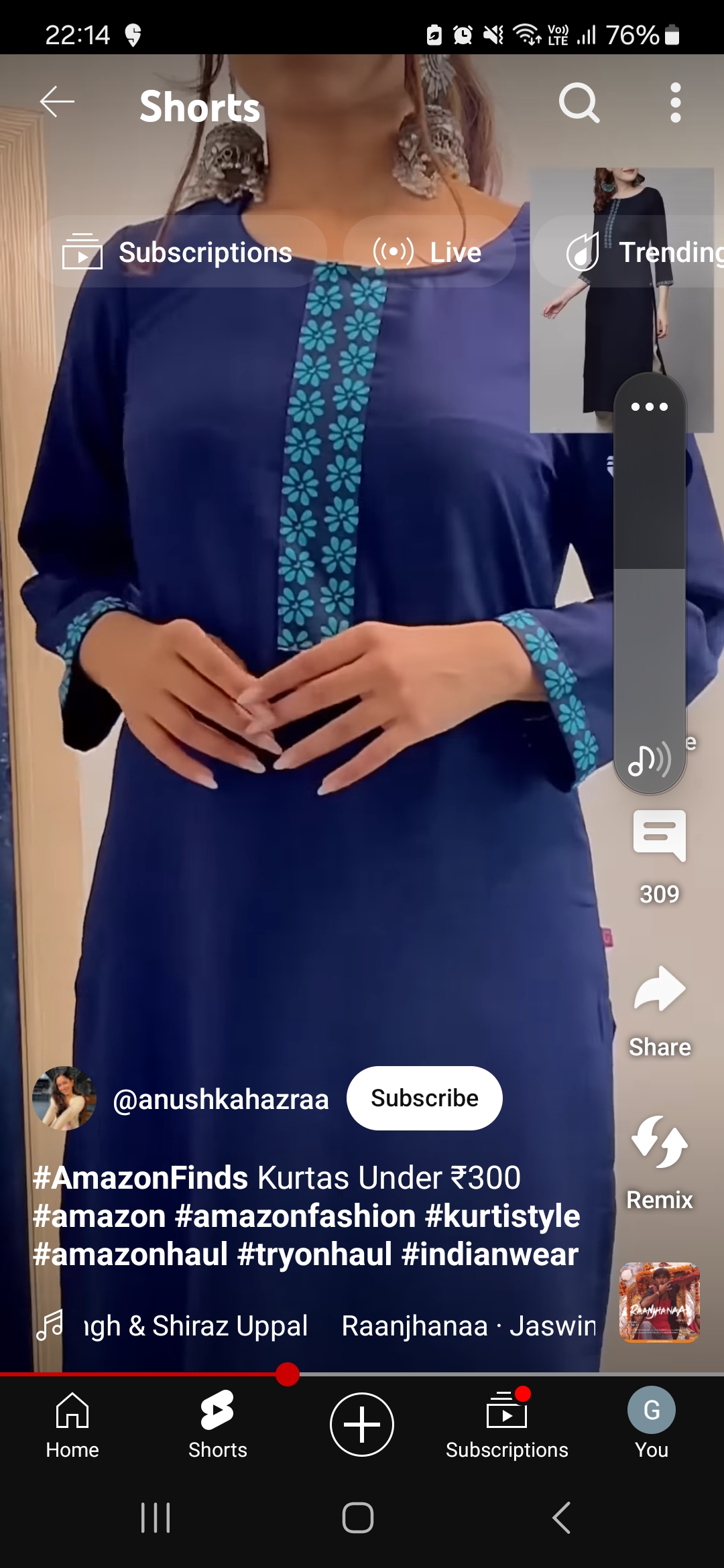The image size is (724, 1568).
Task: Go back using the top arrow
Action: (x=57, y=103)
